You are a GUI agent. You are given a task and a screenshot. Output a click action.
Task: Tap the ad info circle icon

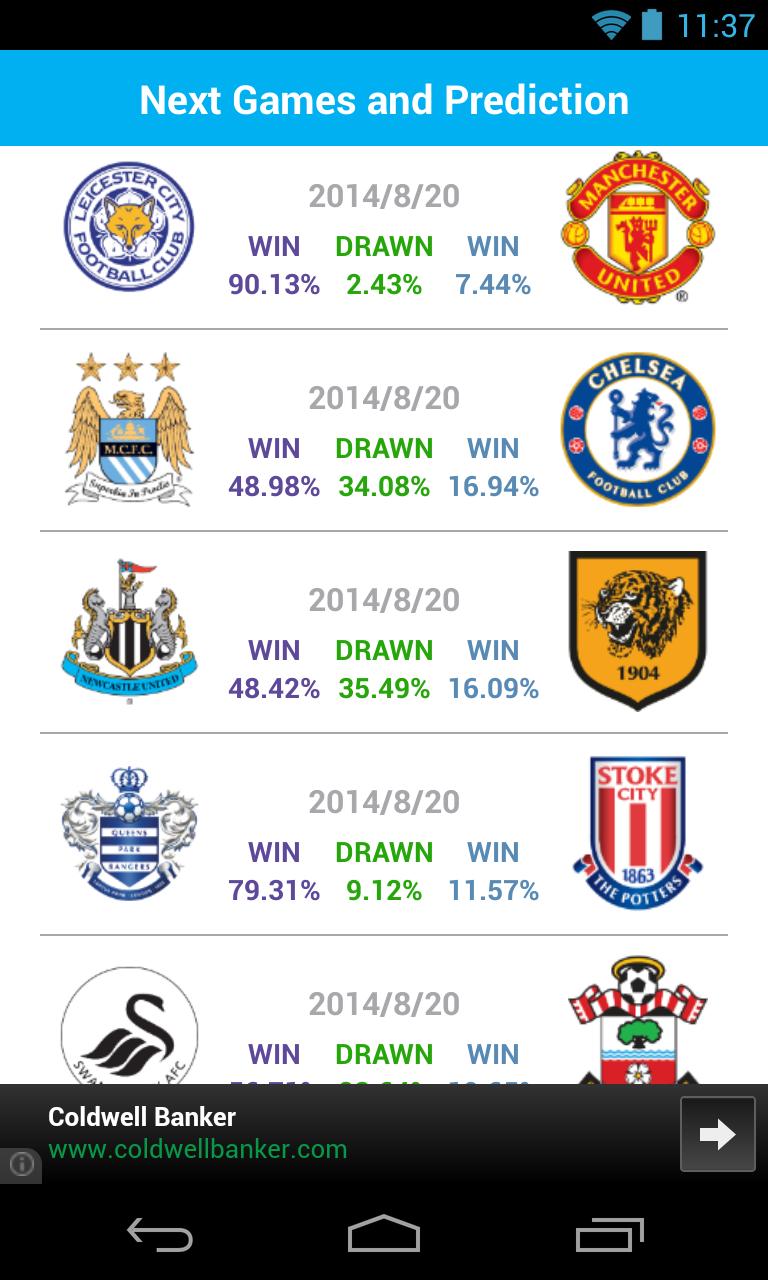click(x=21, y=1164)
